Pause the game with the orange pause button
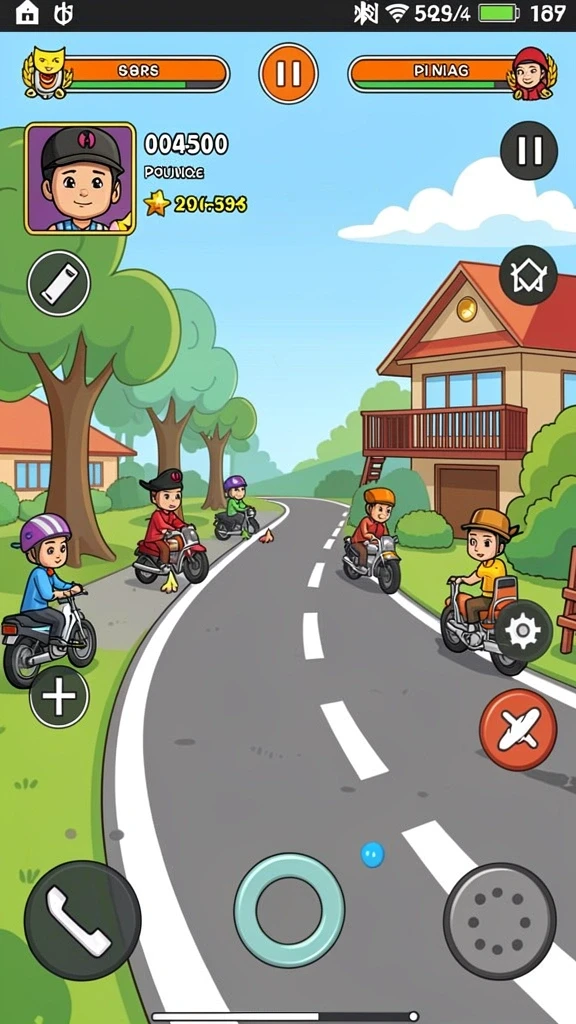The width and height of the screenshot is (576, 1024). coord(288,73)
